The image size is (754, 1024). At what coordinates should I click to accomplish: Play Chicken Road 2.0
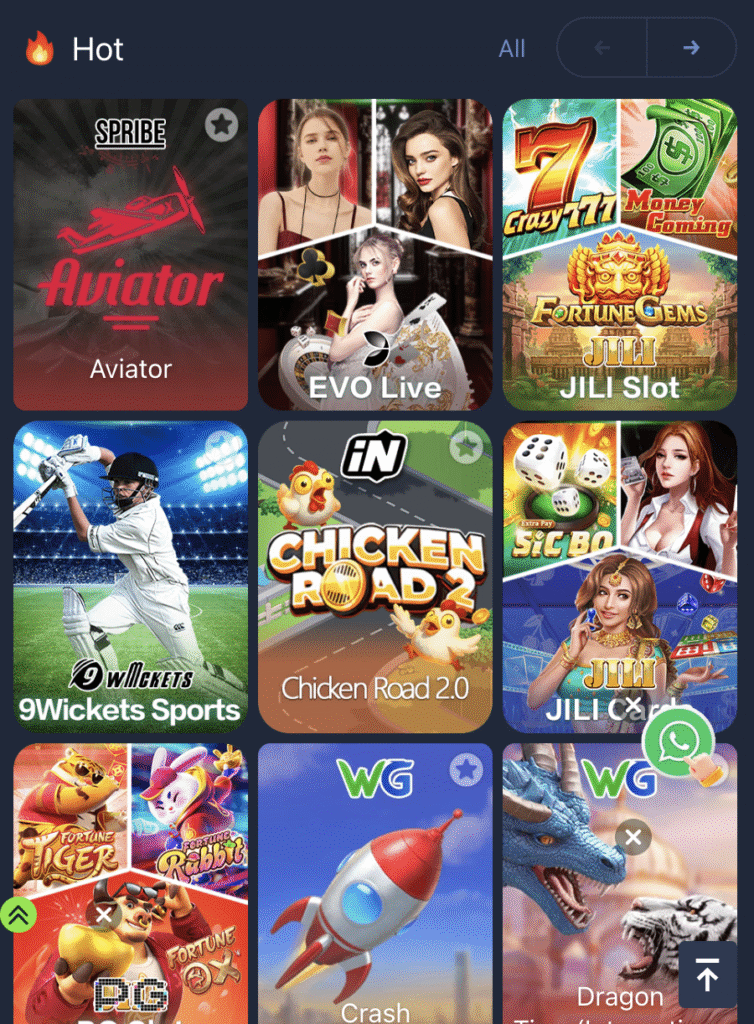click(x=375, y=590)
